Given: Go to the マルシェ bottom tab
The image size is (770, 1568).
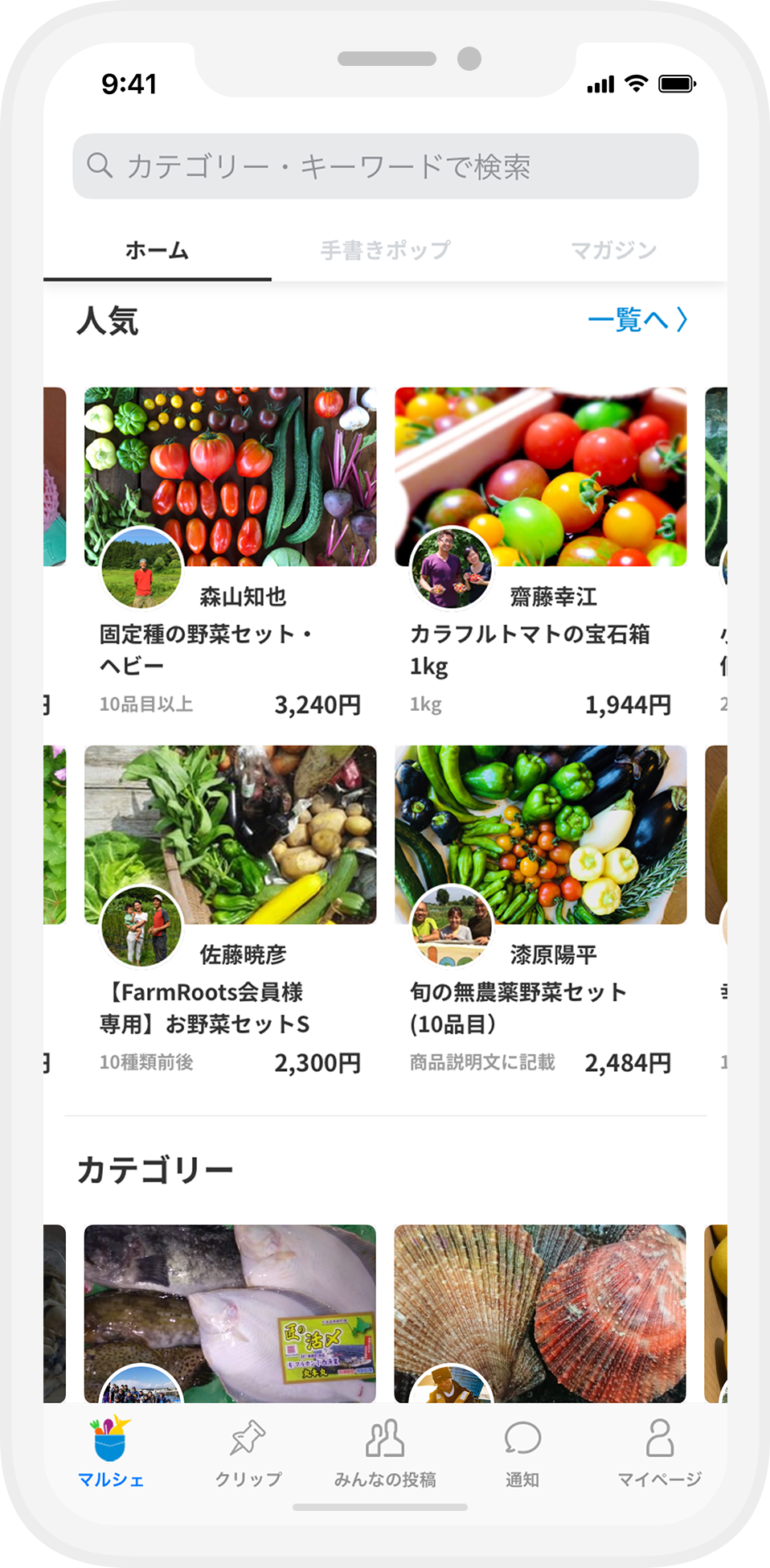Looking at the screenshot, I should pos(111,1452).
